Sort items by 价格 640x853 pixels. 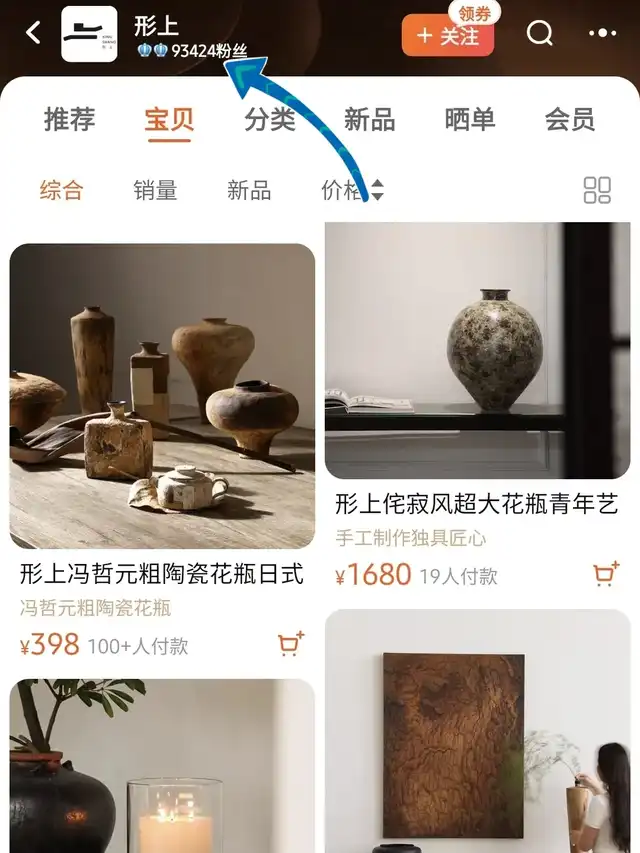coord(352,190)
